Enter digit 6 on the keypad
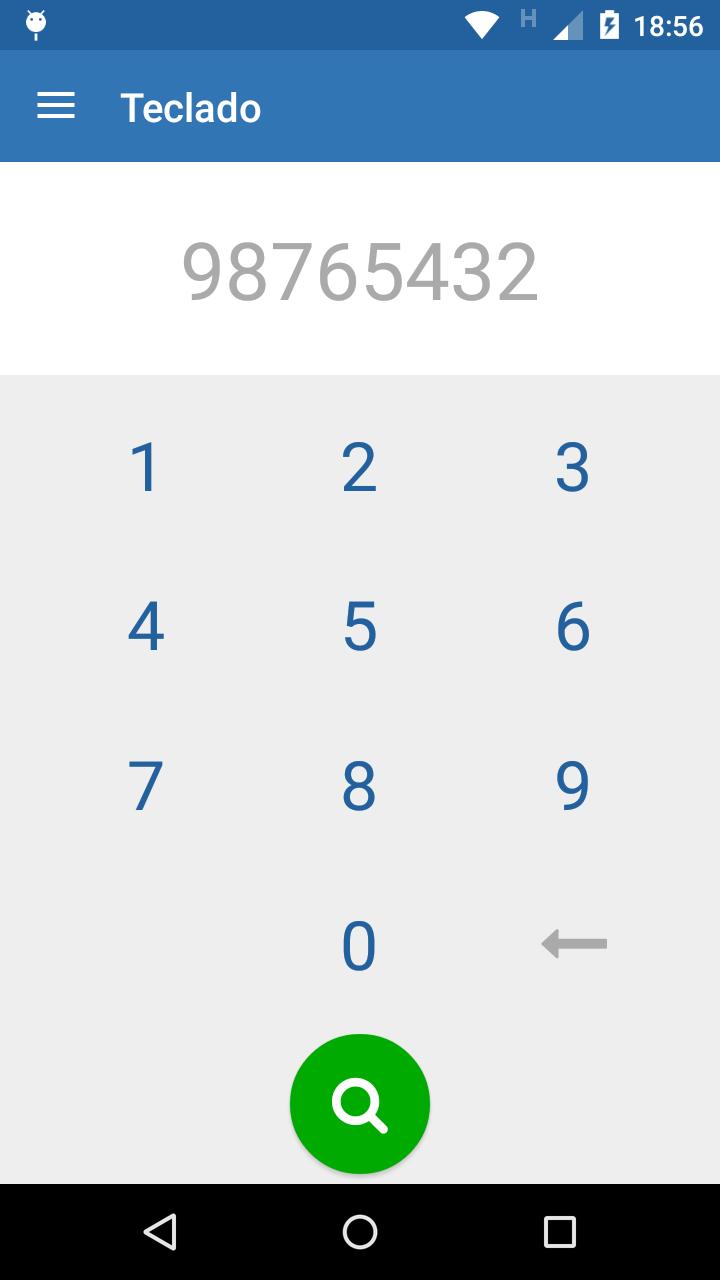The width and height of the screenshot is (720, 1280). [573, 627]
